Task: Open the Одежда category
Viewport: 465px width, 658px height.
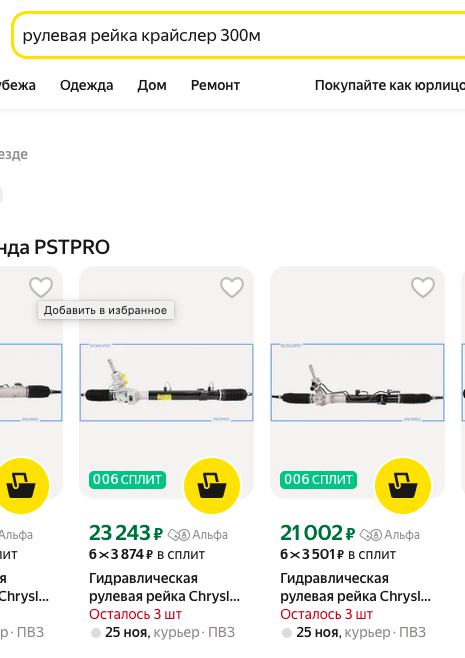Action: 86,85
